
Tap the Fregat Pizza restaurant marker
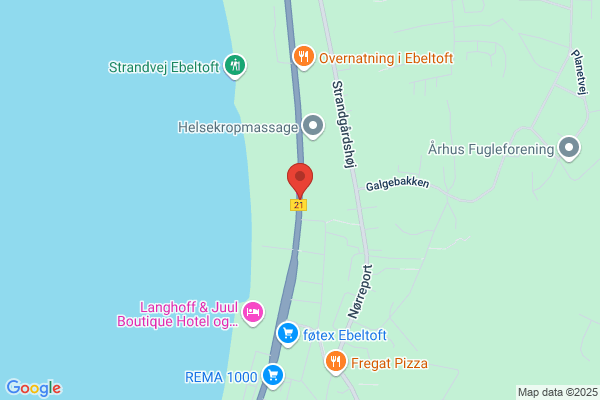coord(336,362)
